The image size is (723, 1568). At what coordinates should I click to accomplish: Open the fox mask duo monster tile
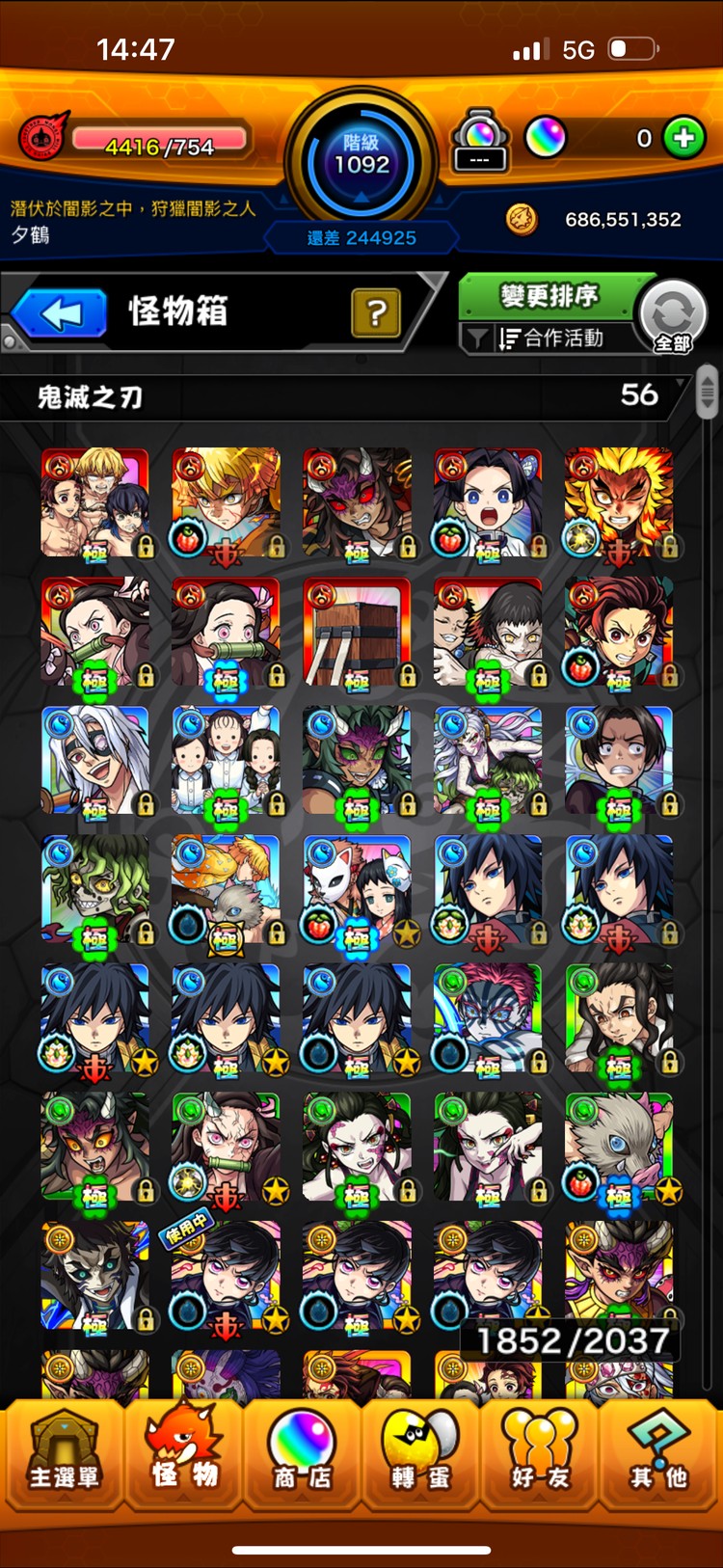point(357,890)
